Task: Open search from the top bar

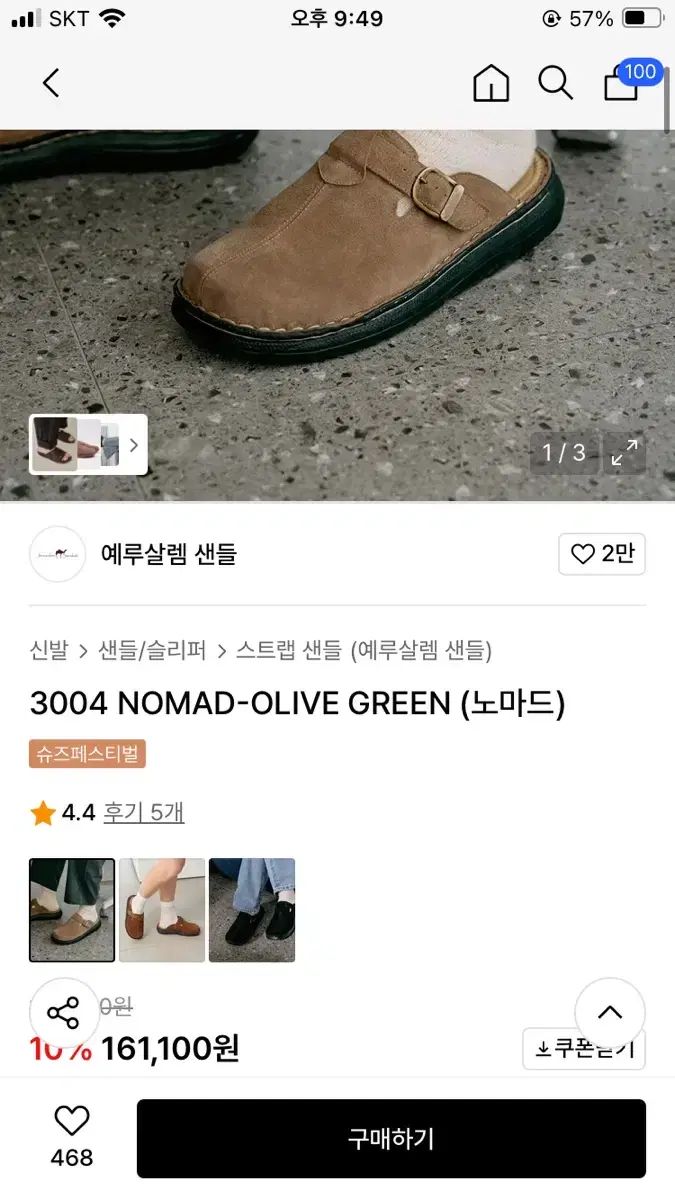Action: pos(555,83)
